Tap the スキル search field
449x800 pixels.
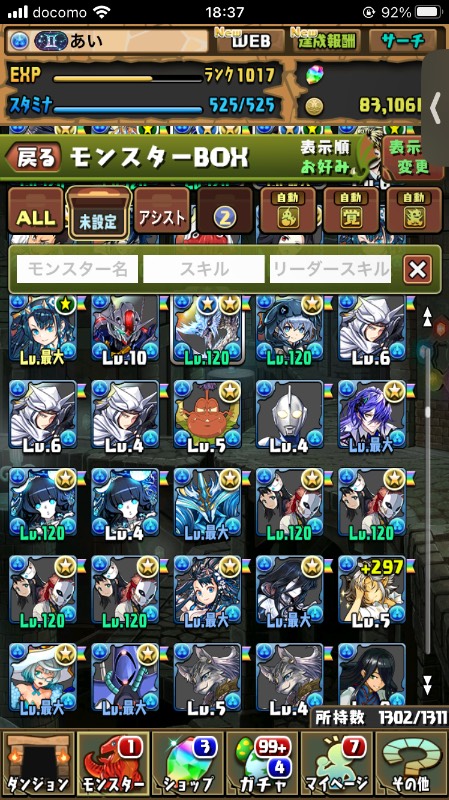coord(204,269)
